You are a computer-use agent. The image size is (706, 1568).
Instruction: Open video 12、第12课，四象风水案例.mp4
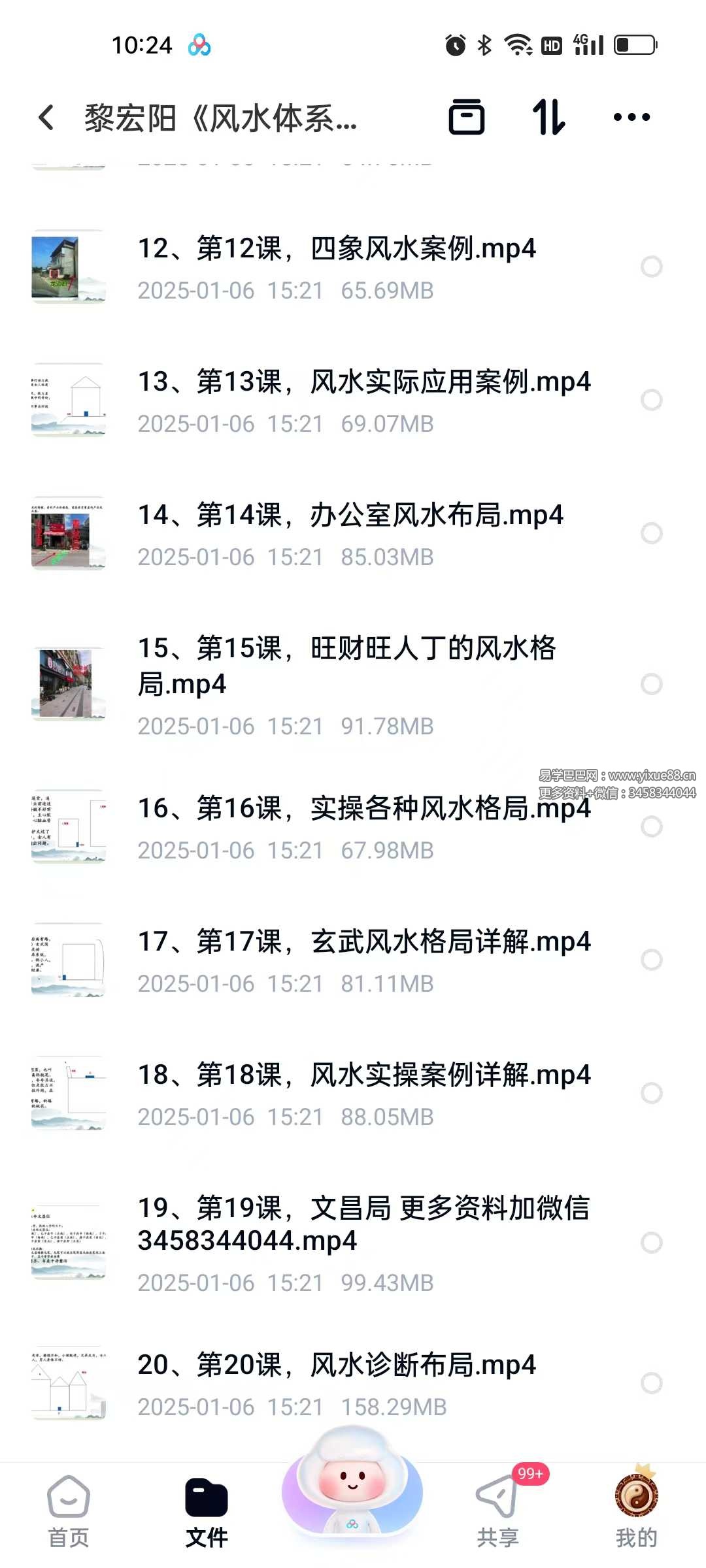pyautogui.click(x=337, y=249)
